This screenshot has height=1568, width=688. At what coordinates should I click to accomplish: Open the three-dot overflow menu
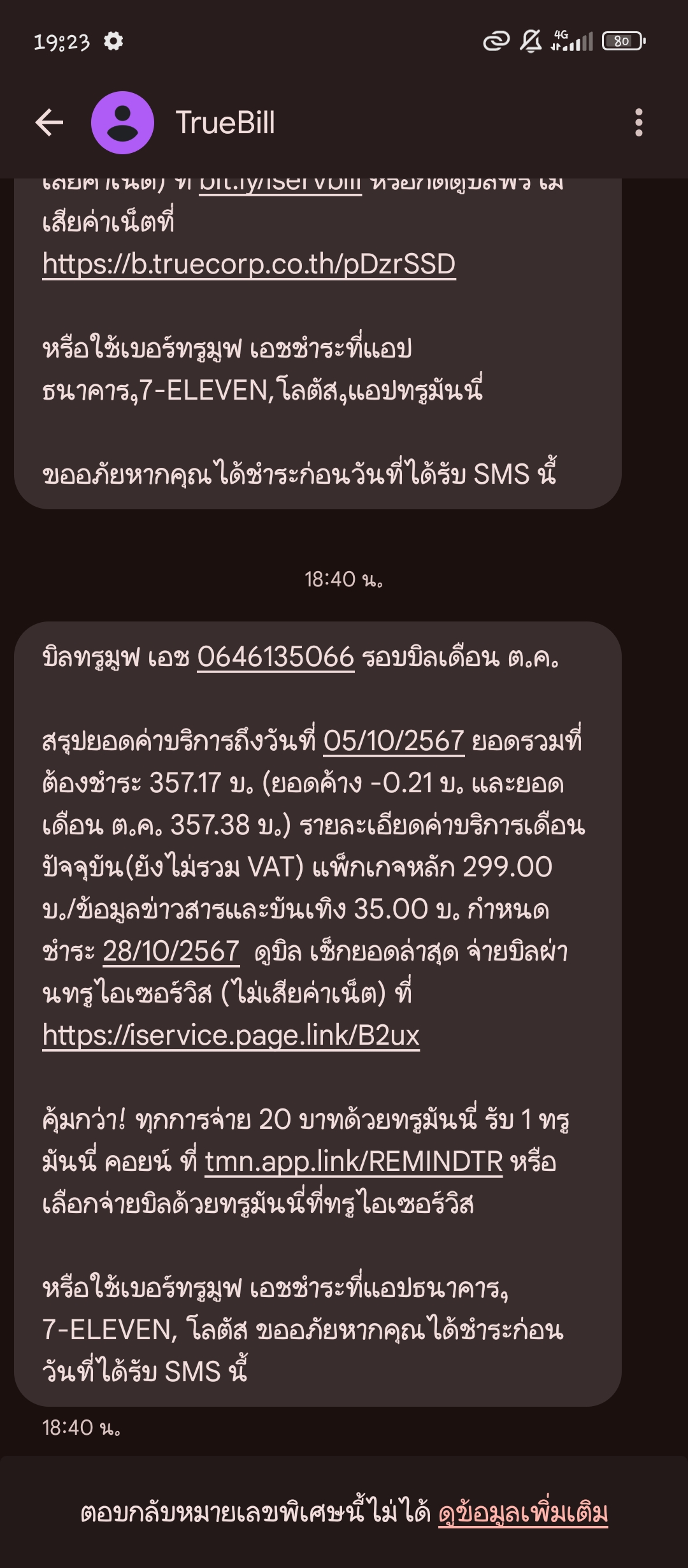point(638,122)
